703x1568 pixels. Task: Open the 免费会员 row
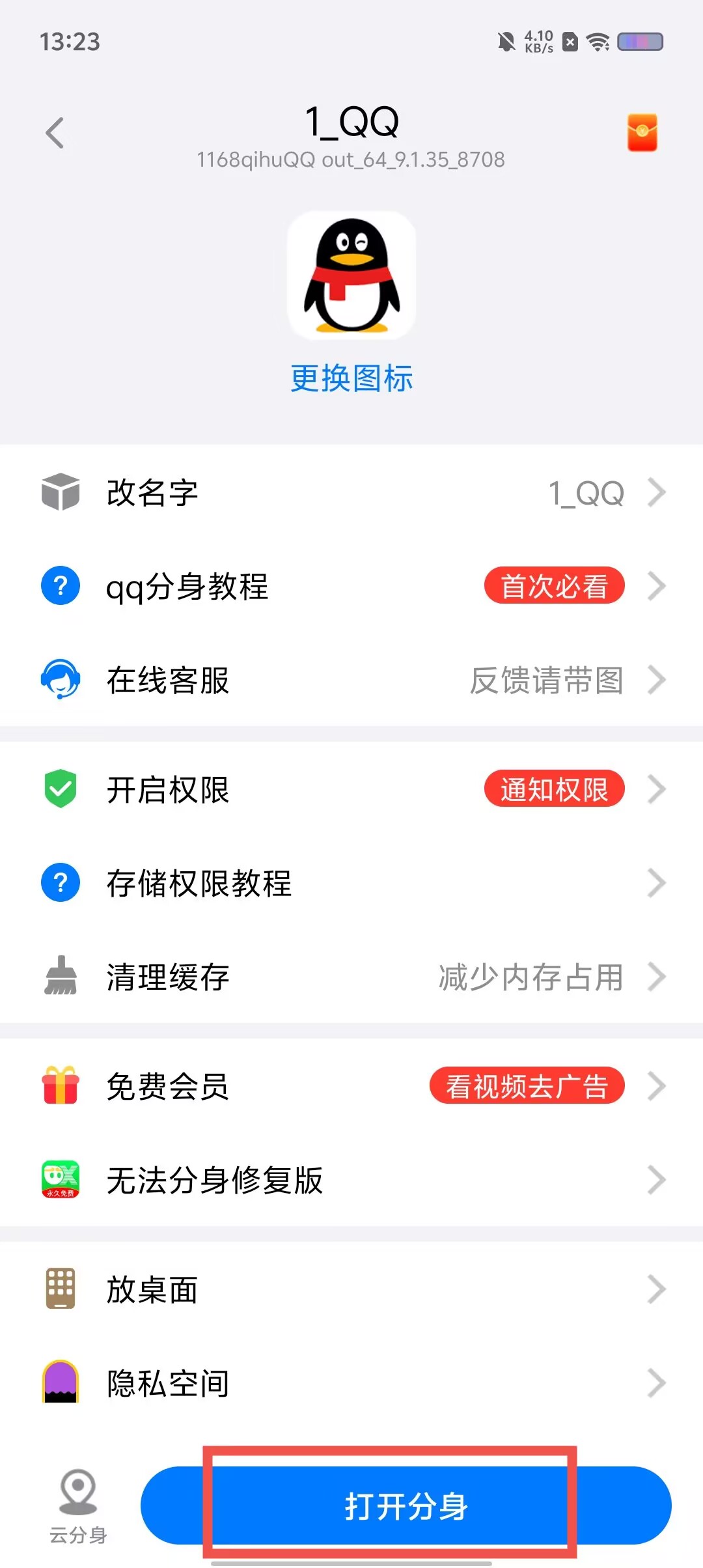pyautogui.click(x=351, y=1086)
